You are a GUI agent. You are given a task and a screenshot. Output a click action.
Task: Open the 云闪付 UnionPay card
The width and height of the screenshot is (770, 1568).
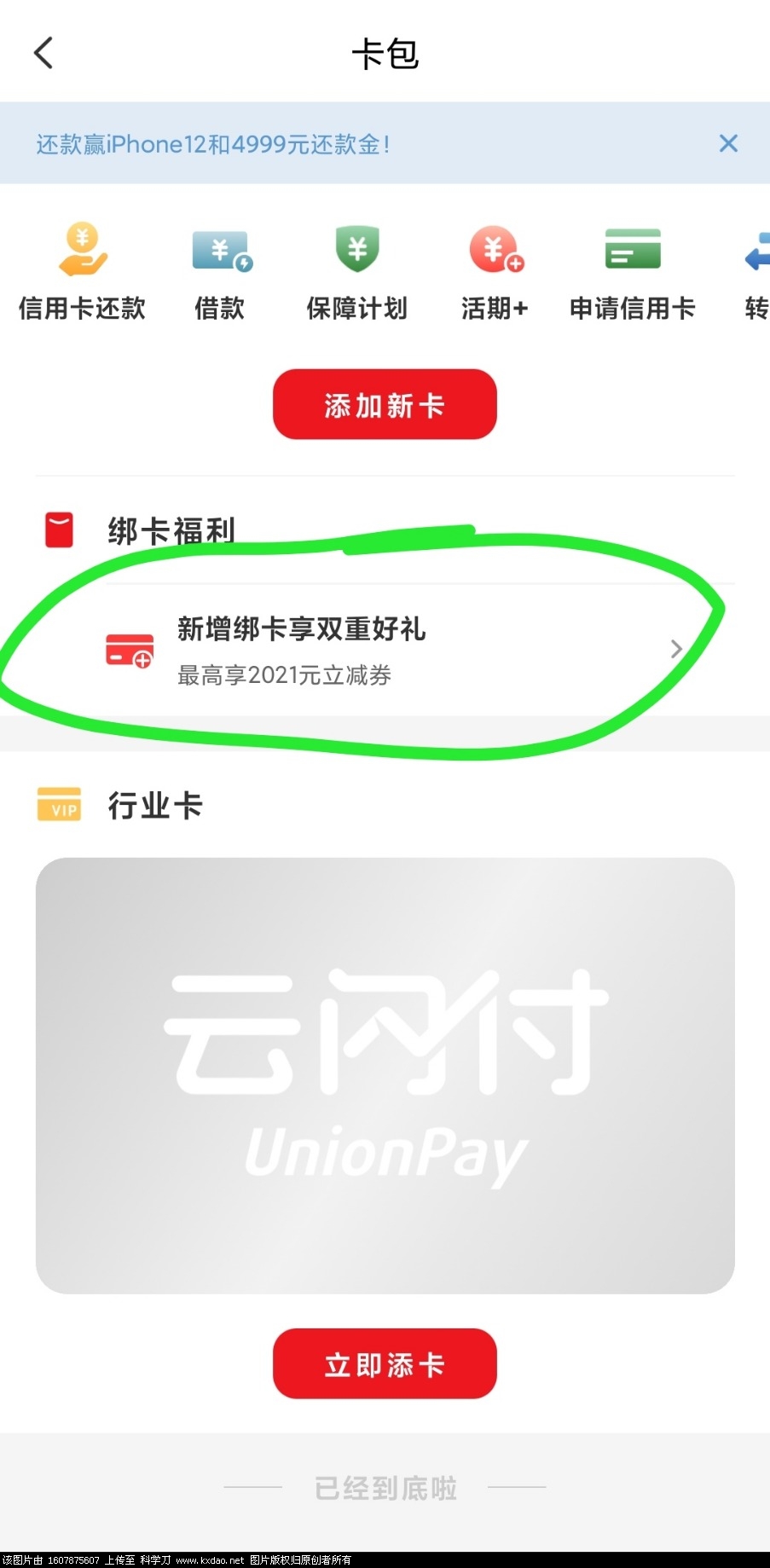coord(385,1075)
